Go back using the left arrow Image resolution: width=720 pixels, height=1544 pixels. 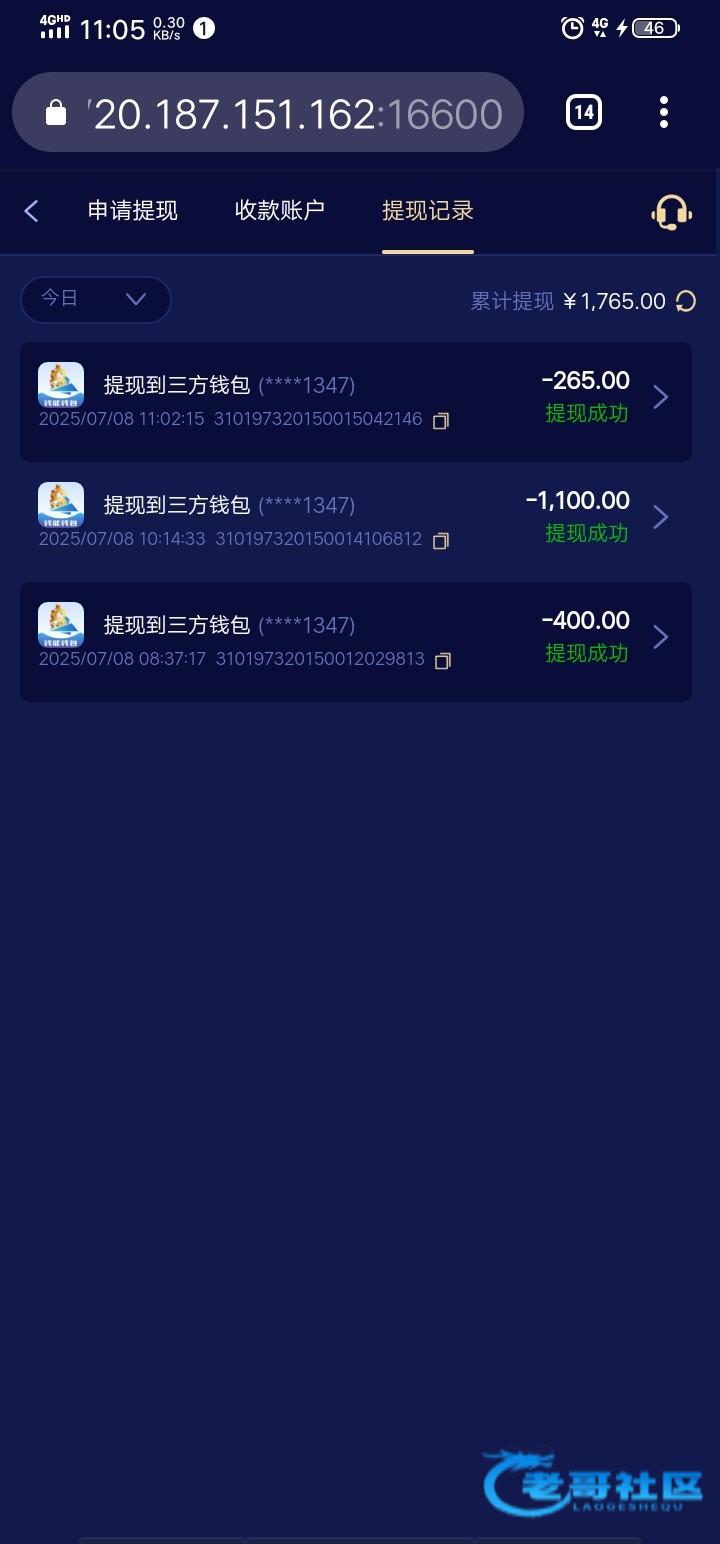point(31,211)
